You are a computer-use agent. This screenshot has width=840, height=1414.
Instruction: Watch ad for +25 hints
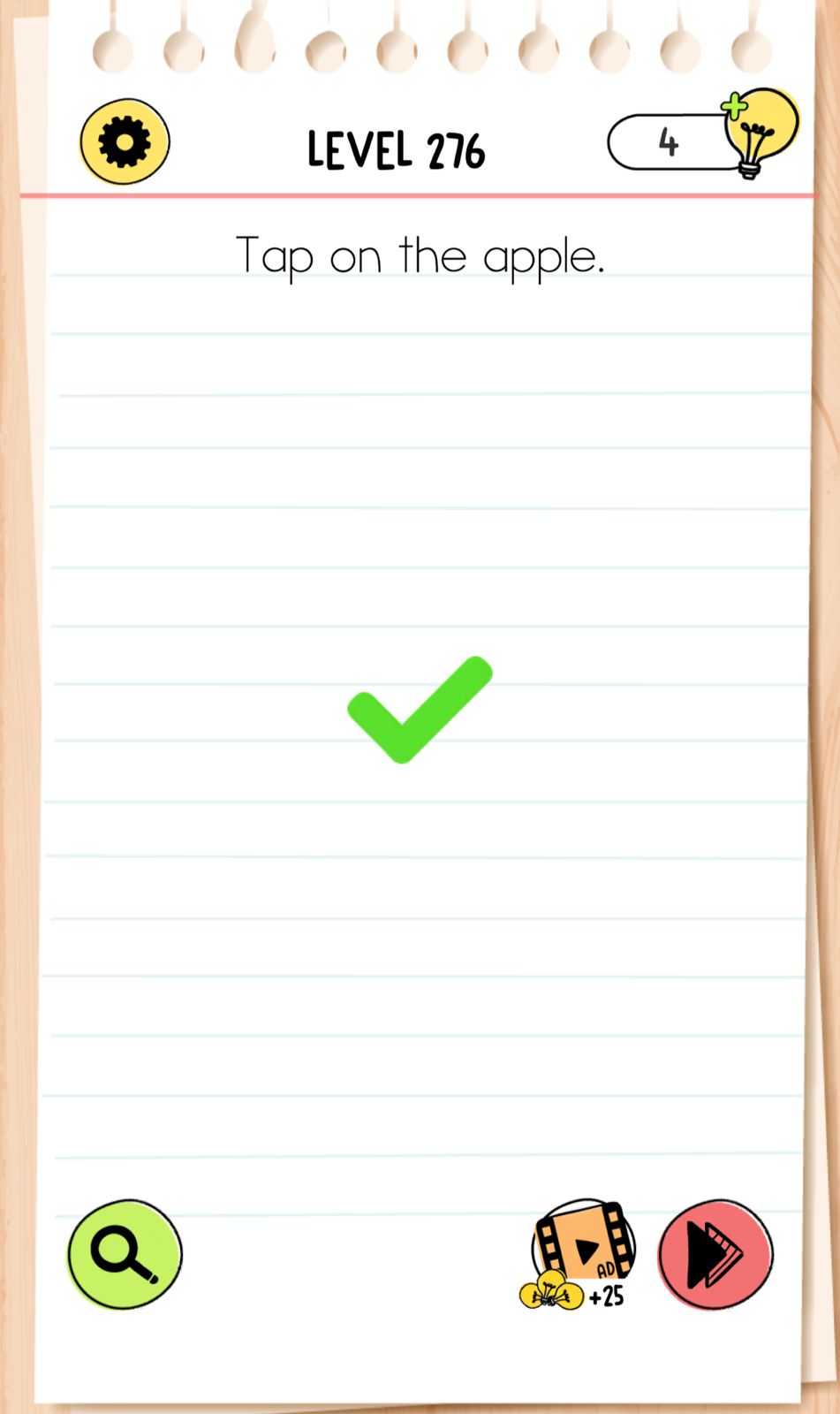(x=583, y=1252)
